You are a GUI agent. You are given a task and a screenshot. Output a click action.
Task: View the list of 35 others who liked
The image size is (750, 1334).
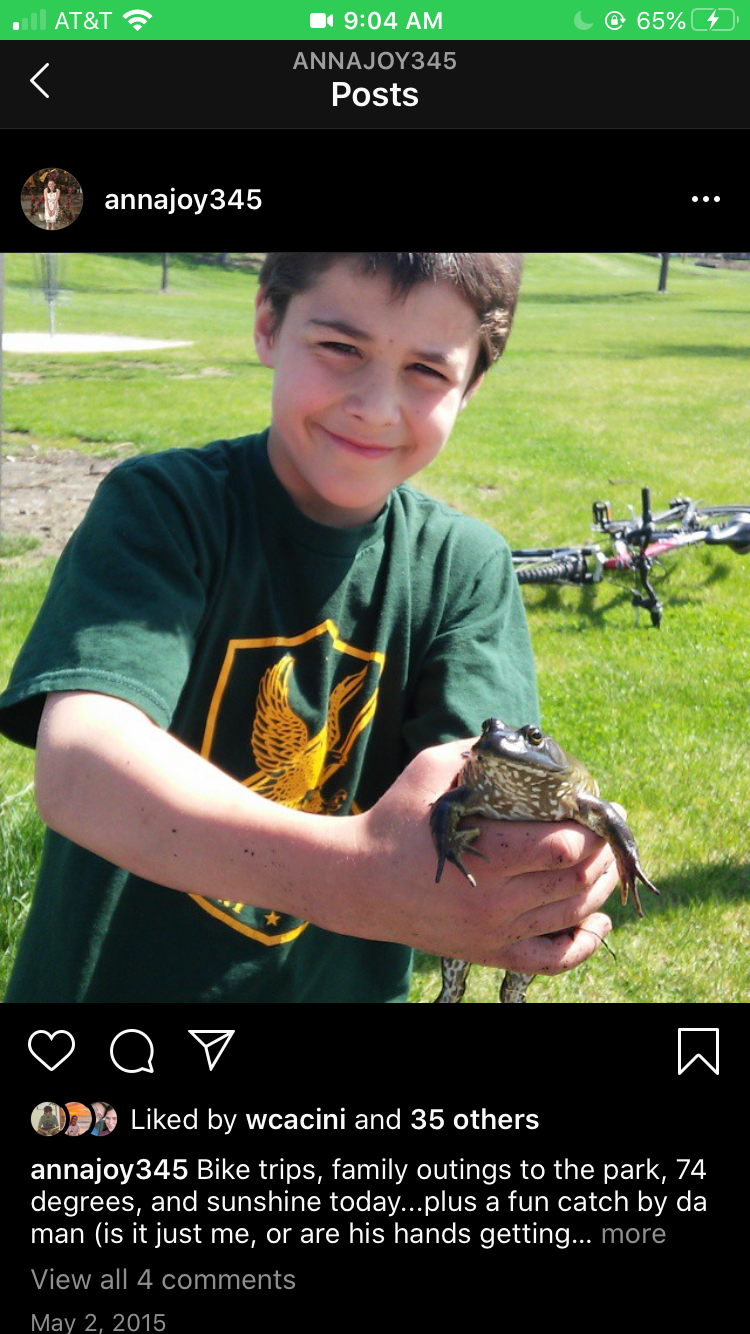point(474,1119)
